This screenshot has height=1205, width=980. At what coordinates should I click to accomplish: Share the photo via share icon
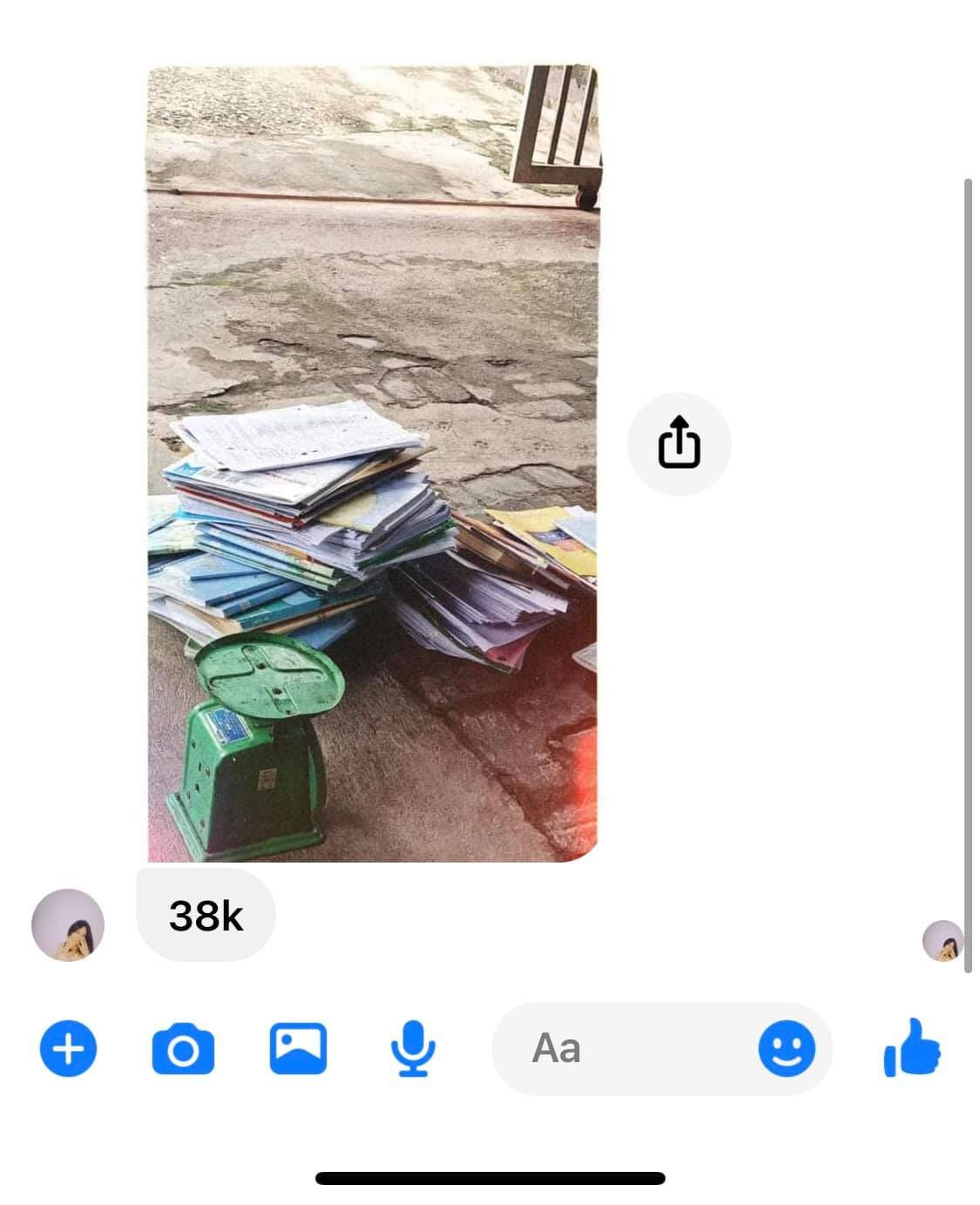click(x=679, y=443)
